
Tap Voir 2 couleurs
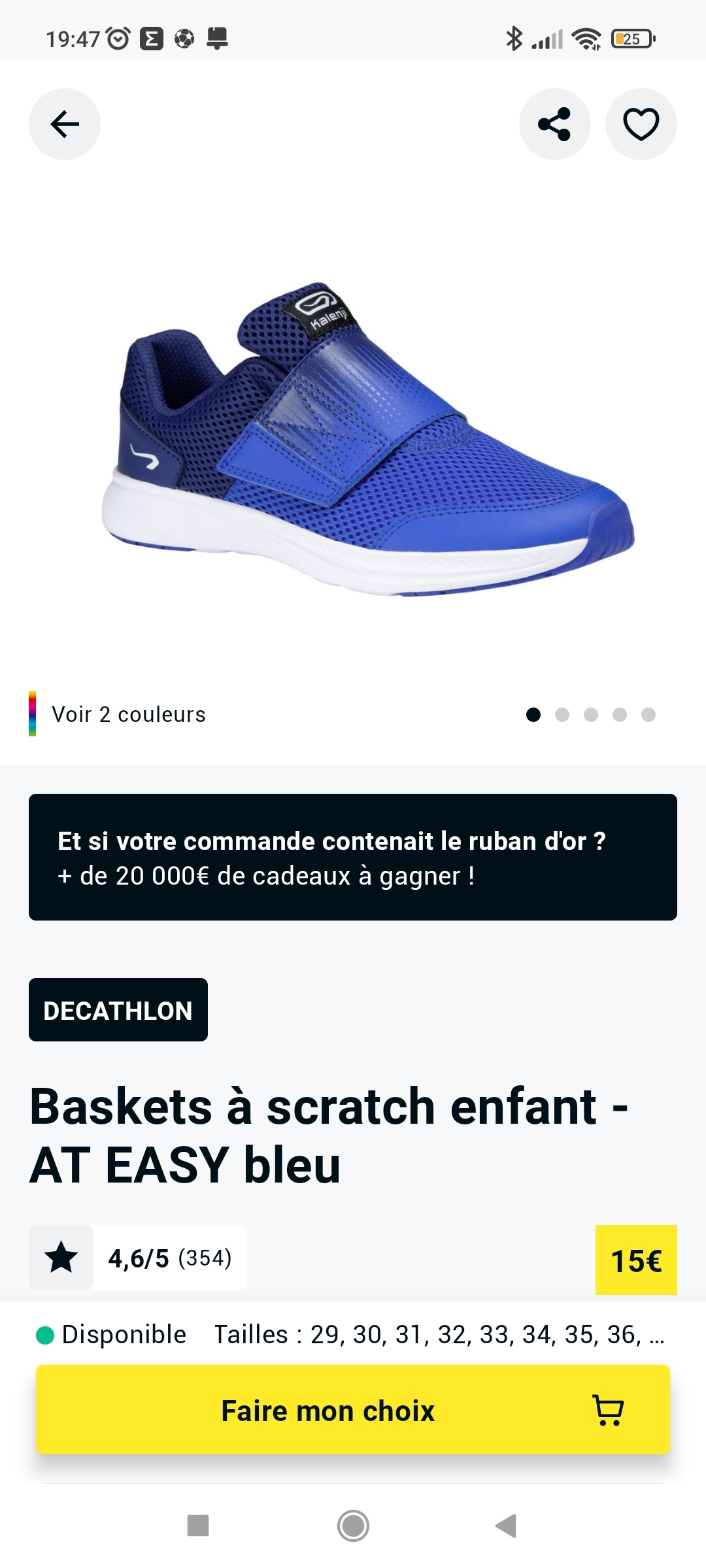coord(128,715)
